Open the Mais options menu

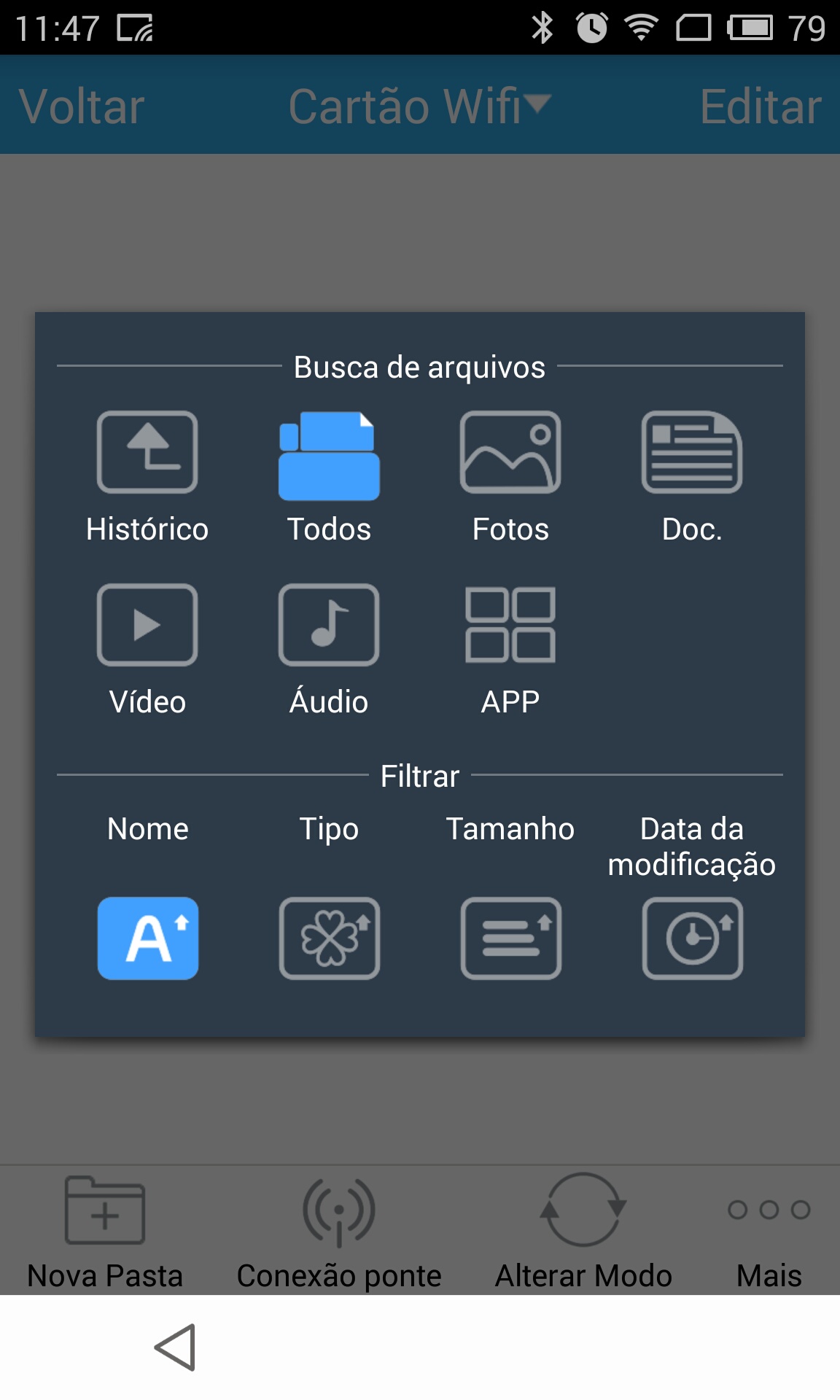point(769,1232)
